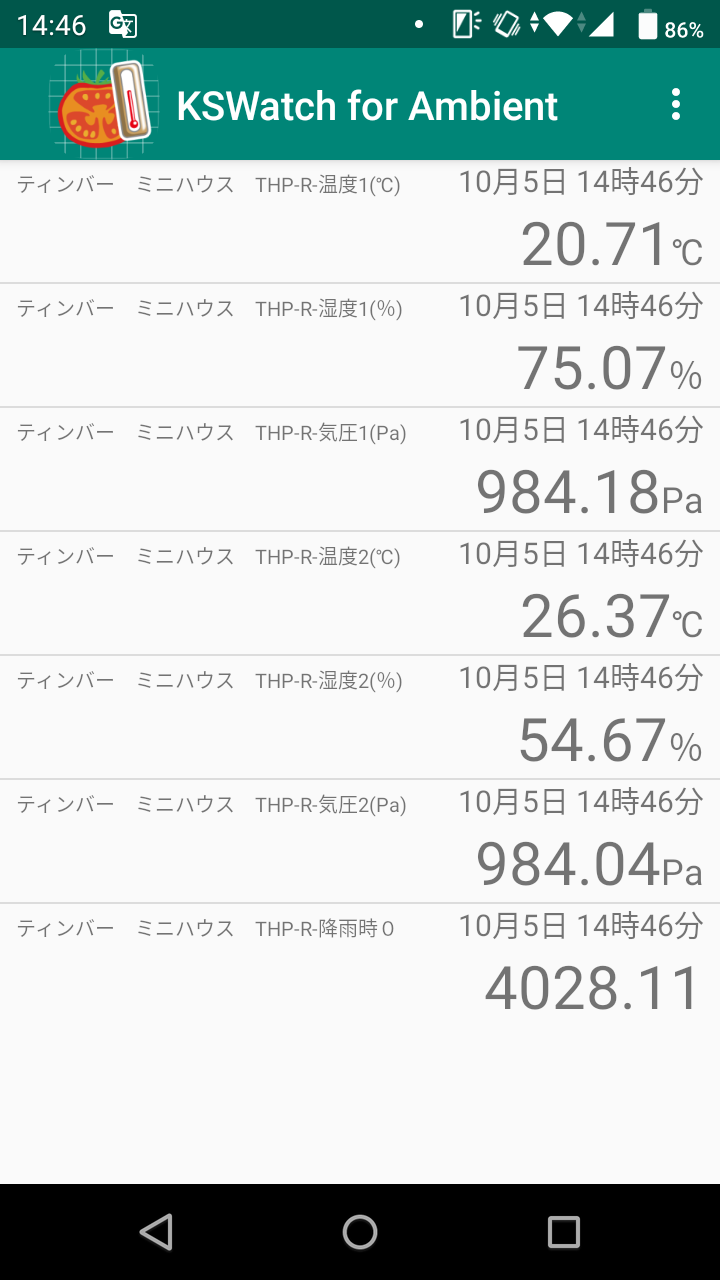This screenshot has width=720, height=1280.
Task: Return to the home screen
Action: (360, 1232)
